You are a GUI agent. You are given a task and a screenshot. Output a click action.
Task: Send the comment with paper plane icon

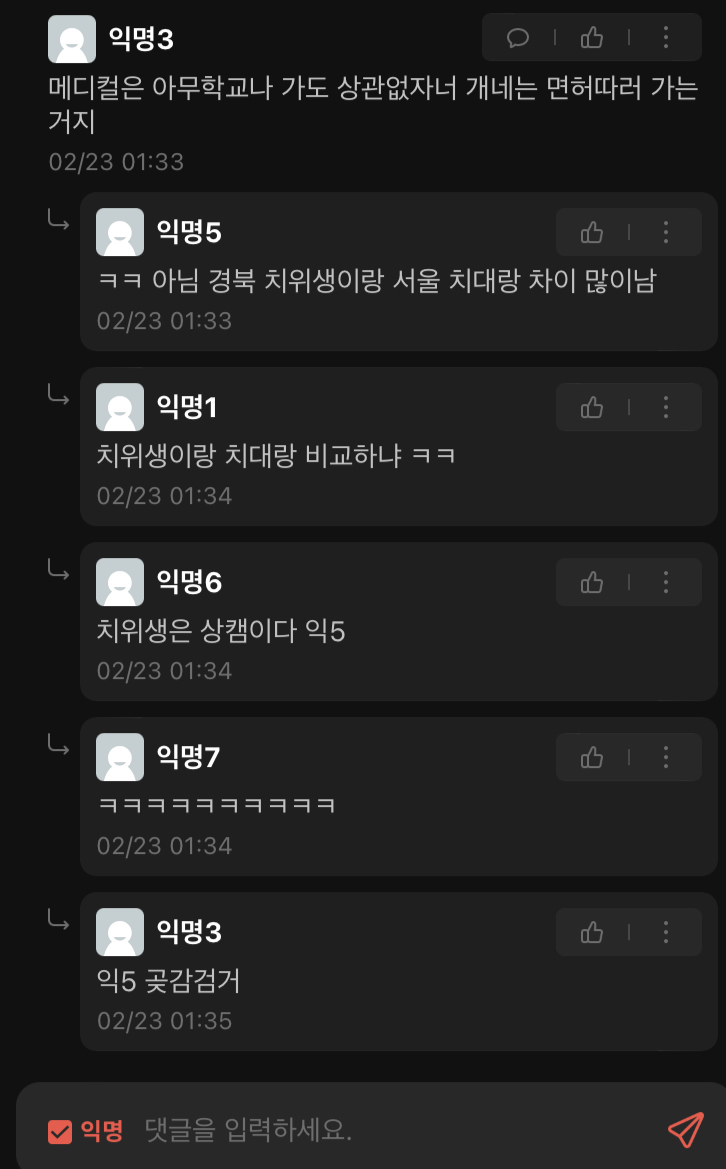(x=686, y=1130)
